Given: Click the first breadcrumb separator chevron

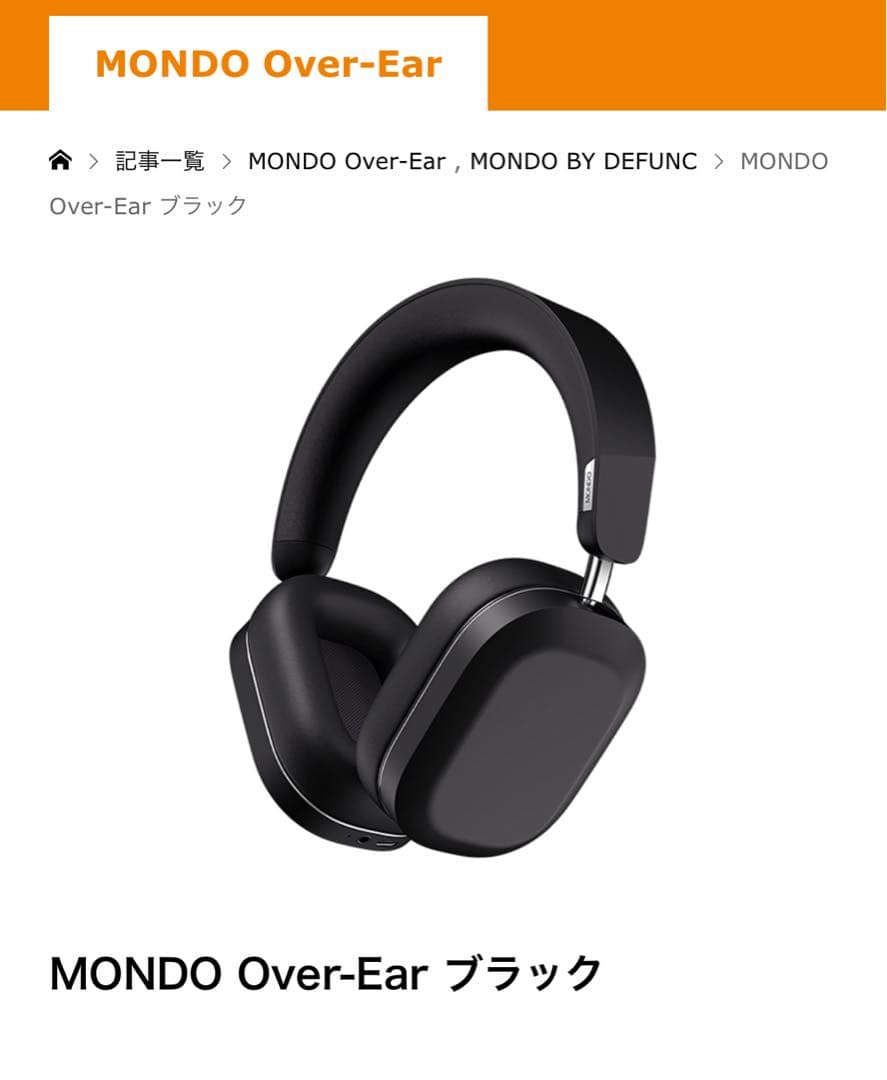Looking at the screenshot, I should click(93, 160).
